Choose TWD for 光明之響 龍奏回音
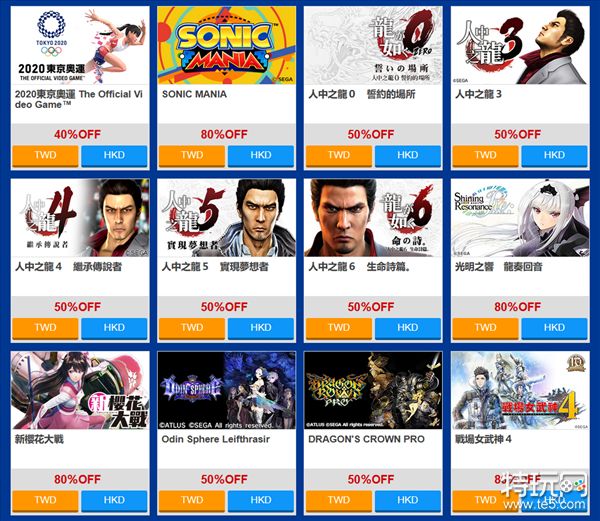600x521 pixels. (485, 327)
